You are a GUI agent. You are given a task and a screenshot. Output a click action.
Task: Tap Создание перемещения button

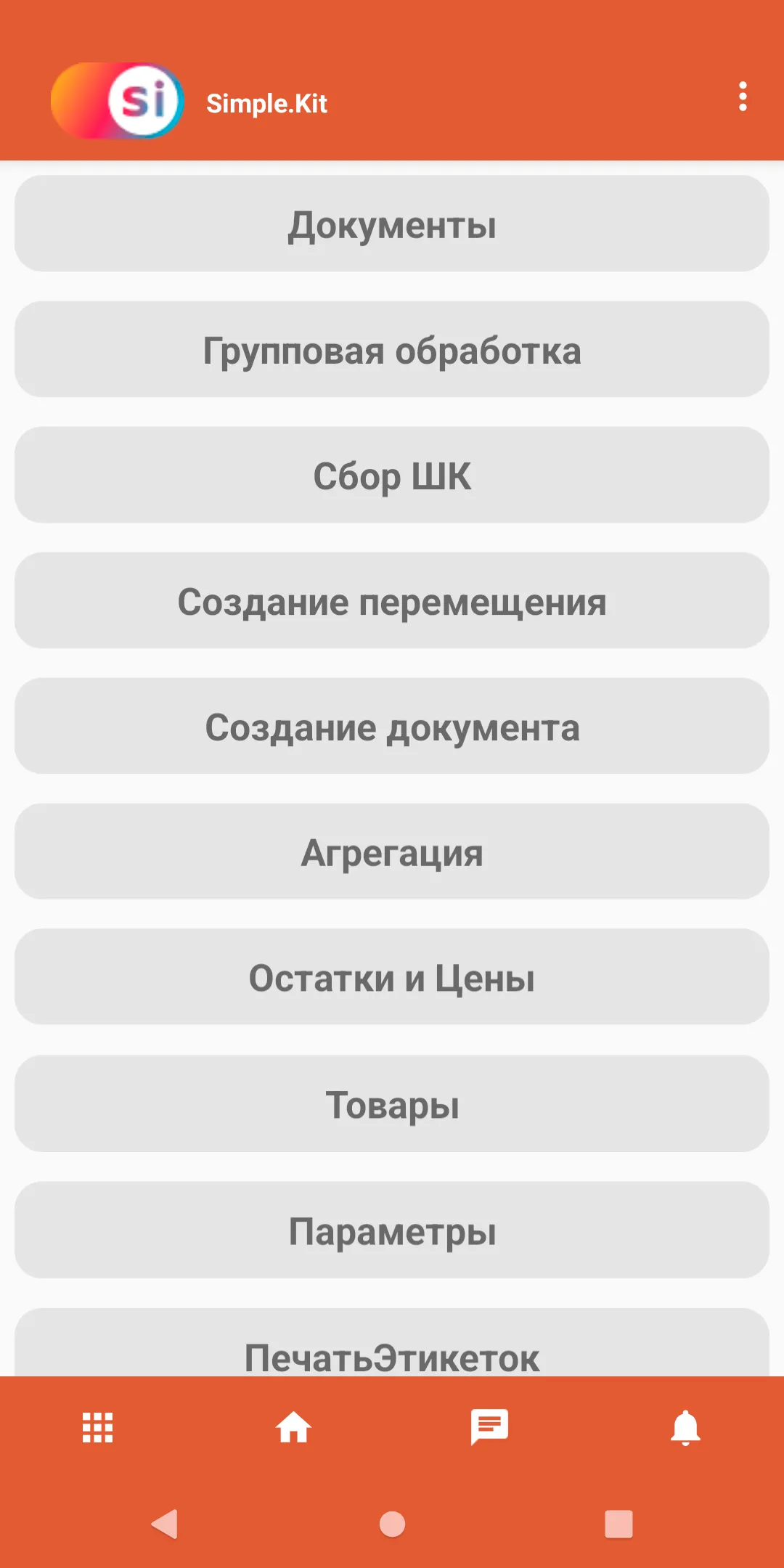click(x=392, y=601)
